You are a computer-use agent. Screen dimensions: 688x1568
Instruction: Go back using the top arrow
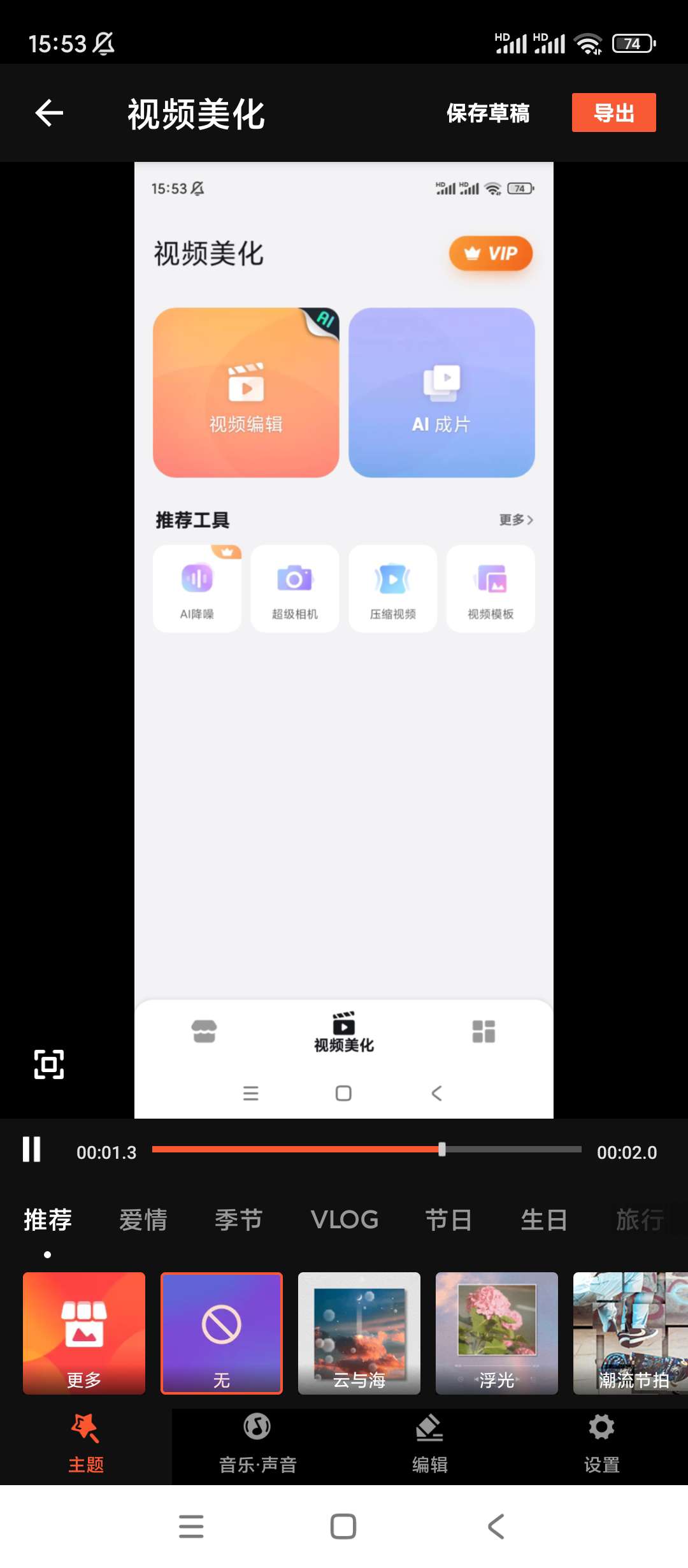[49, 113]
